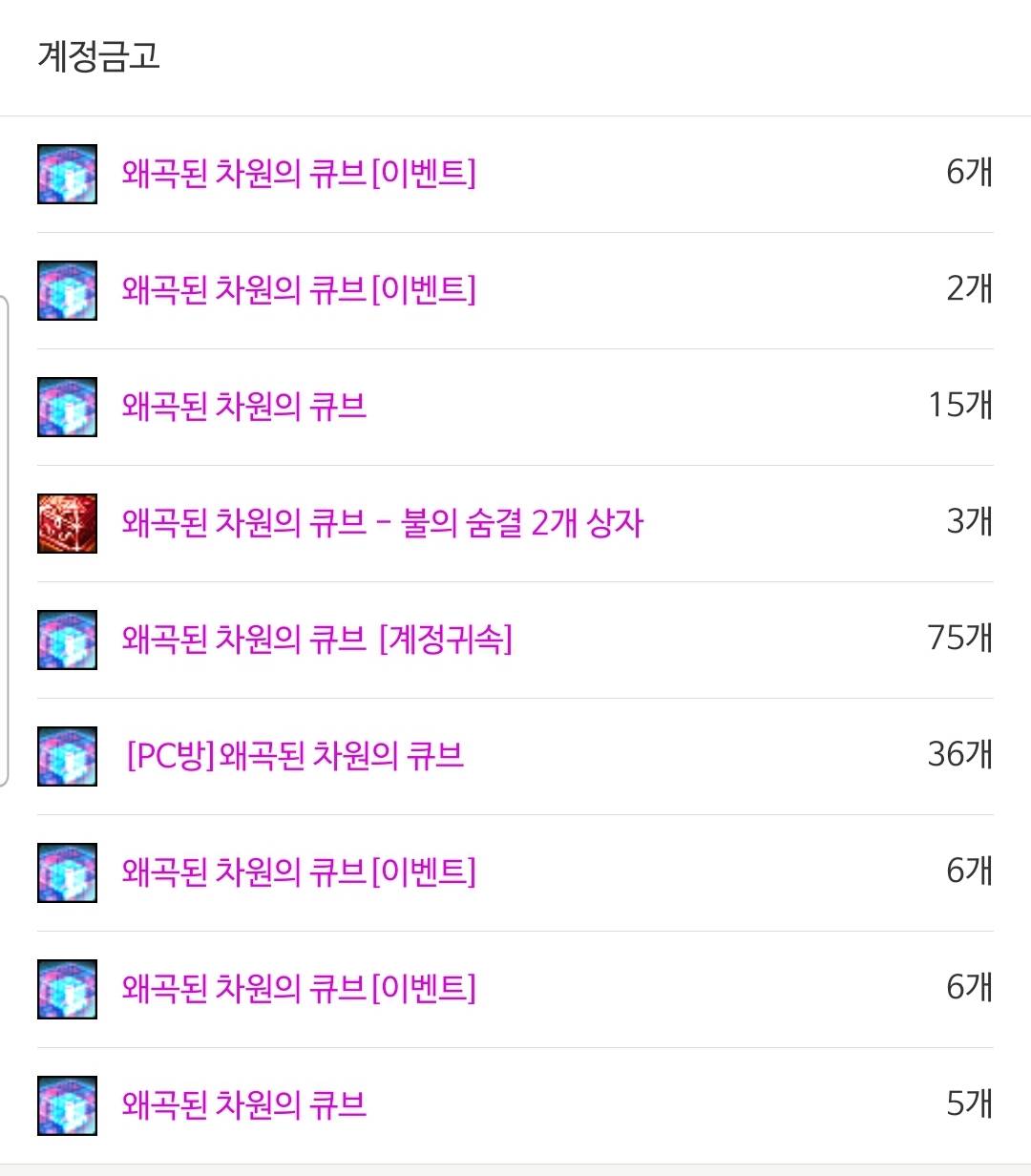View 왜곡된 차원의 큐브 [계정귀속] item
Image resolution: width=1031 pixels, height=1176 pixels.
[x=317, y=639]
